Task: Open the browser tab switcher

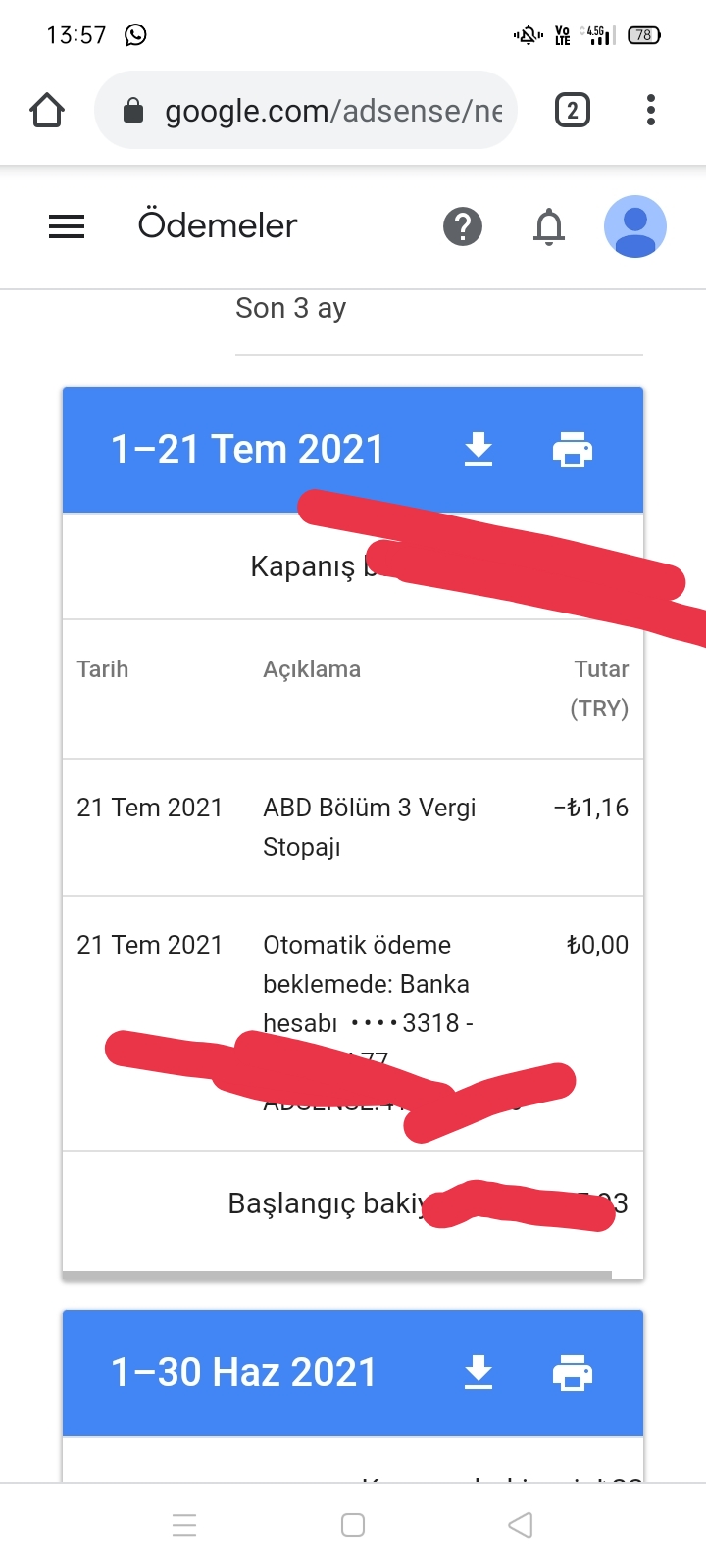Action: coord(573,110)
